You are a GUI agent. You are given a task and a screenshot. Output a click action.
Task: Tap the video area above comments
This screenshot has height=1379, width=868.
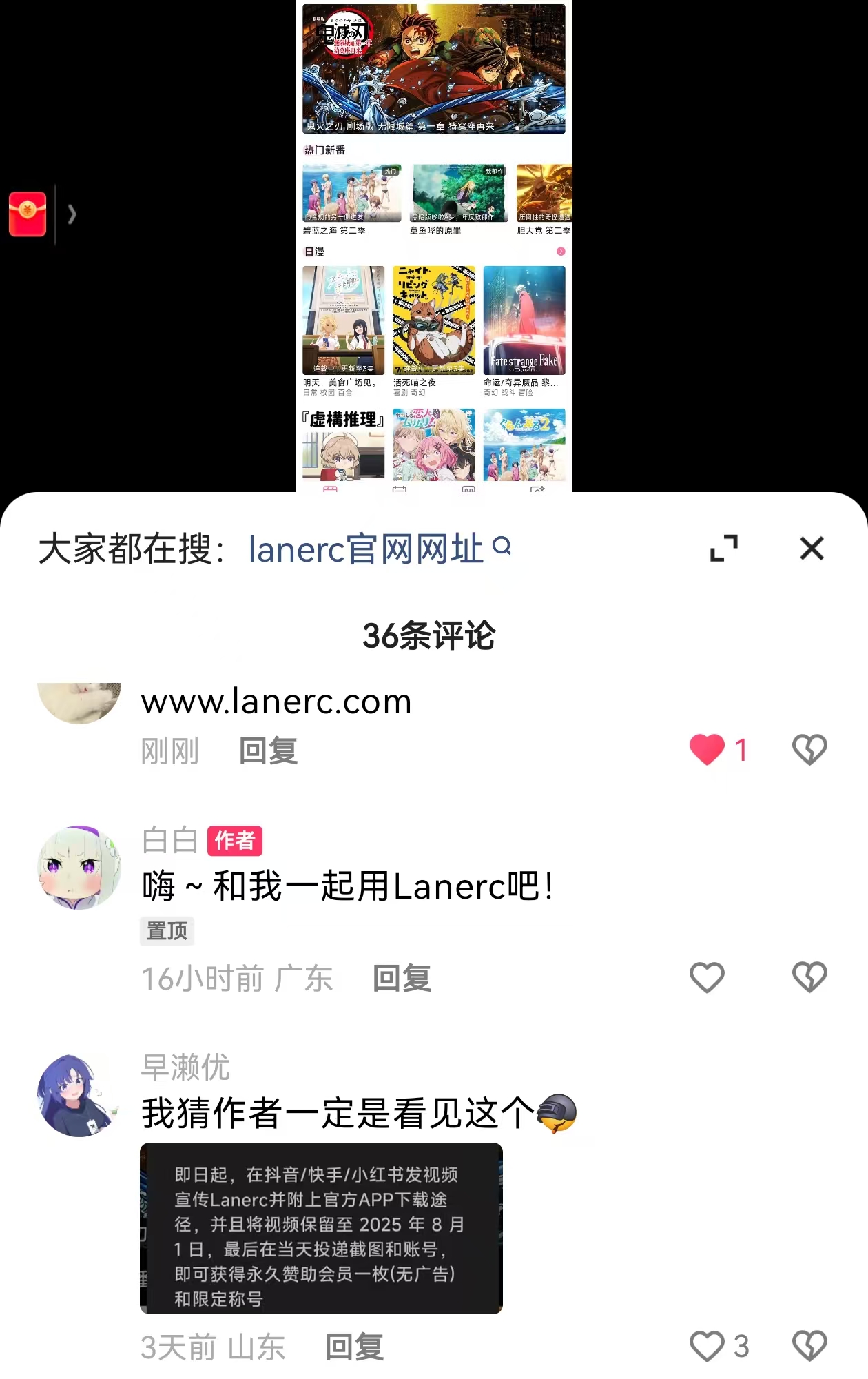pyautogui.click(x=434, y=248)
